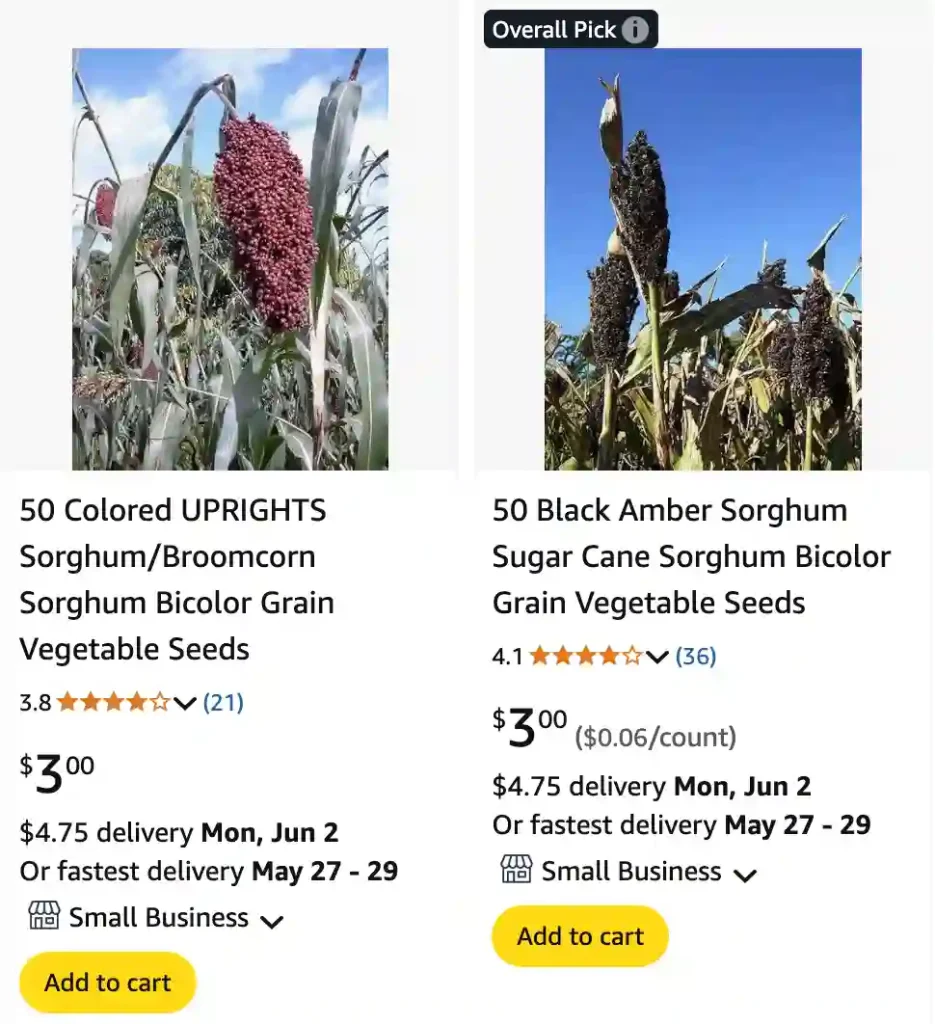Open the Colored UPRIGHTS Sorghum product title

[173, 580]
